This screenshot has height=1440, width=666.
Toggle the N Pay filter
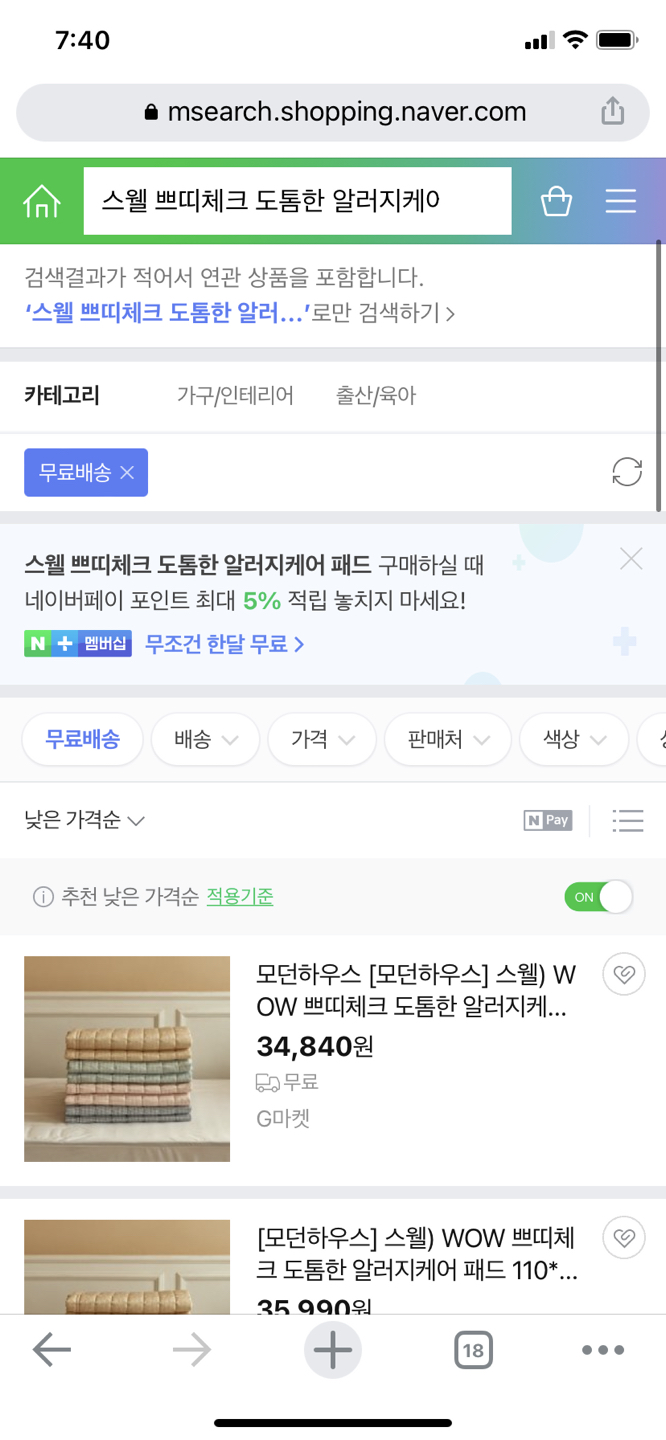(548, 821)
